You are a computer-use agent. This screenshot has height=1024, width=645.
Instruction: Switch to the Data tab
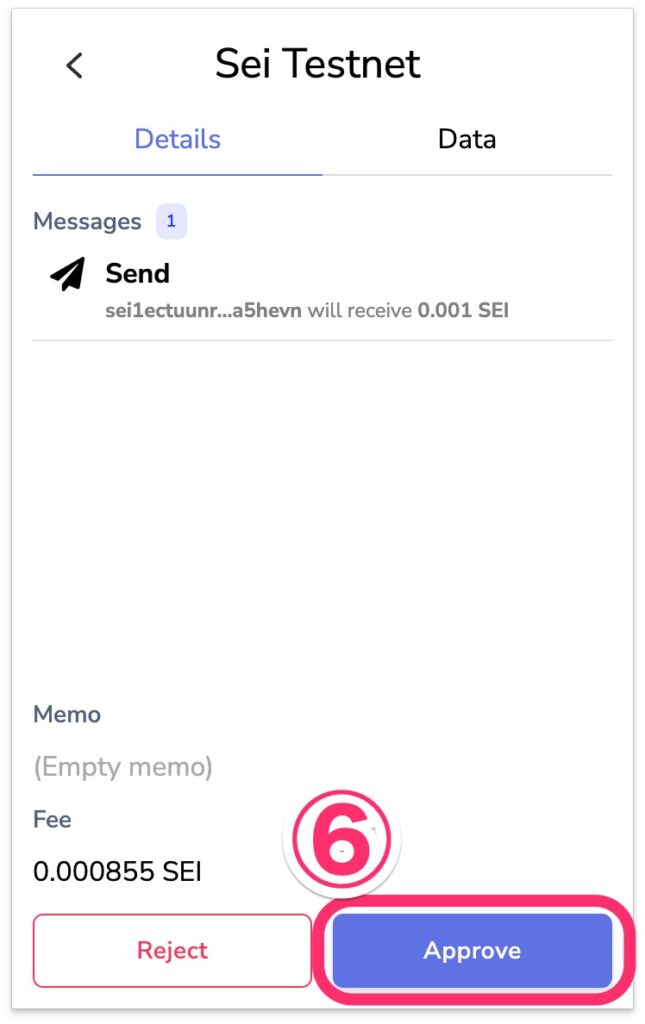pos(466,138)
